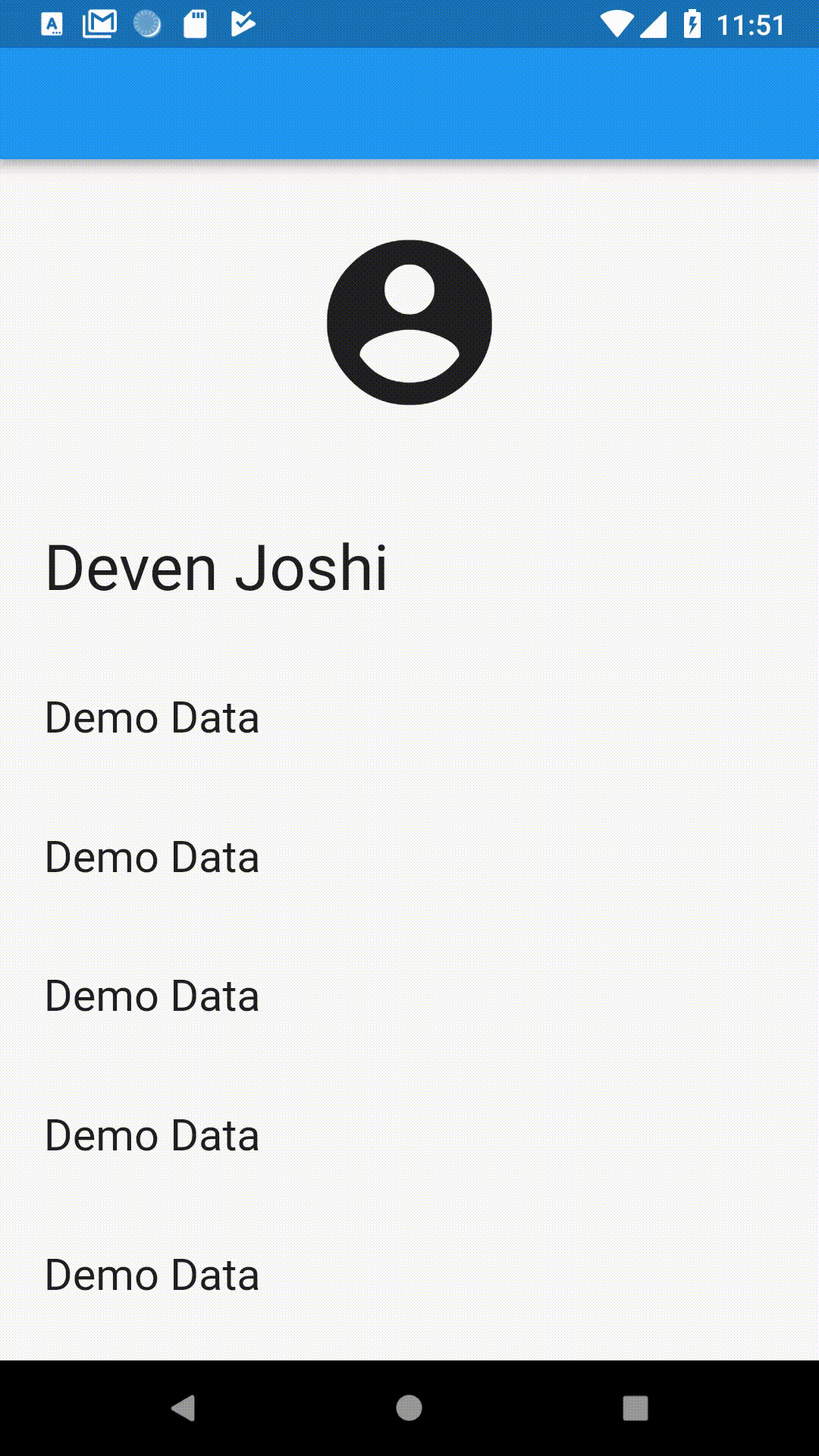Go back using the navigation bar
Screen dimensions: 819x1456
184,1408
